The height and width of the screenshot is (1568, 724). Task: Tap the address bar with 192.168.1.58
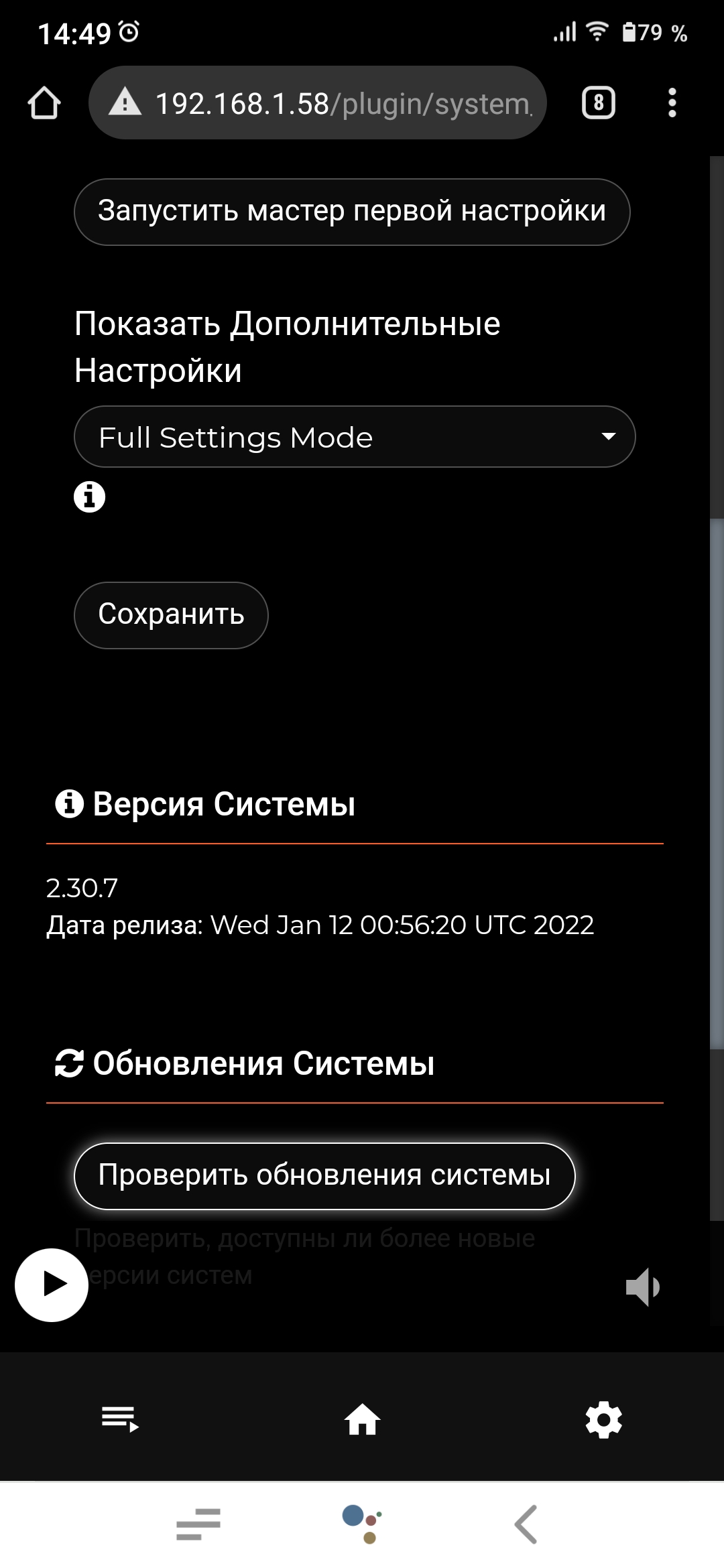click(x=318, y=103)
